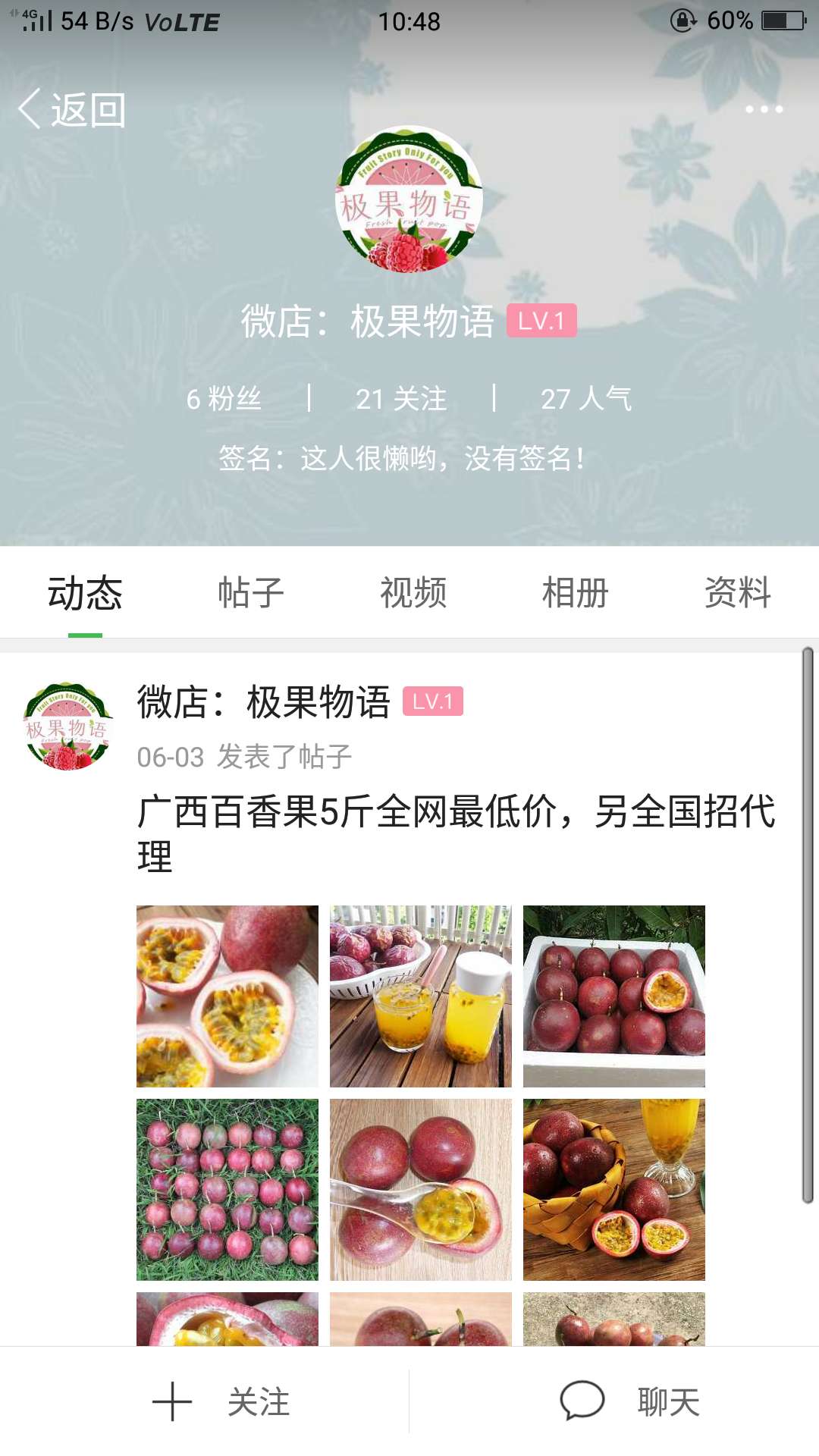
Task: Open the photo of passion fruit in white box
Action: (614, 996)
